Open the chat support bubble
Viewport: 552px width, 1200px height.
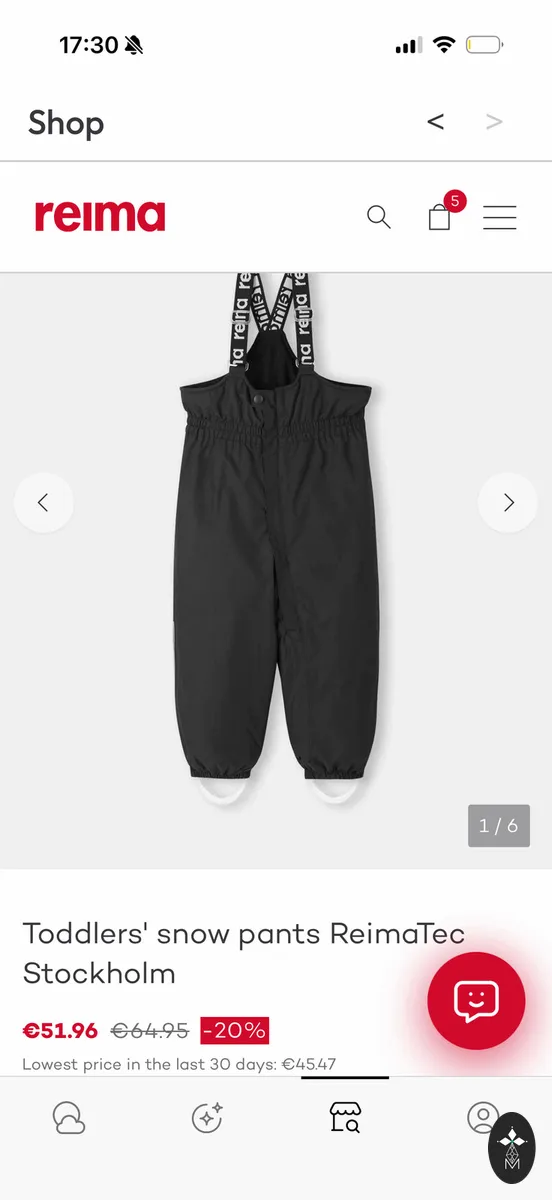click(x=476, y=1000)
